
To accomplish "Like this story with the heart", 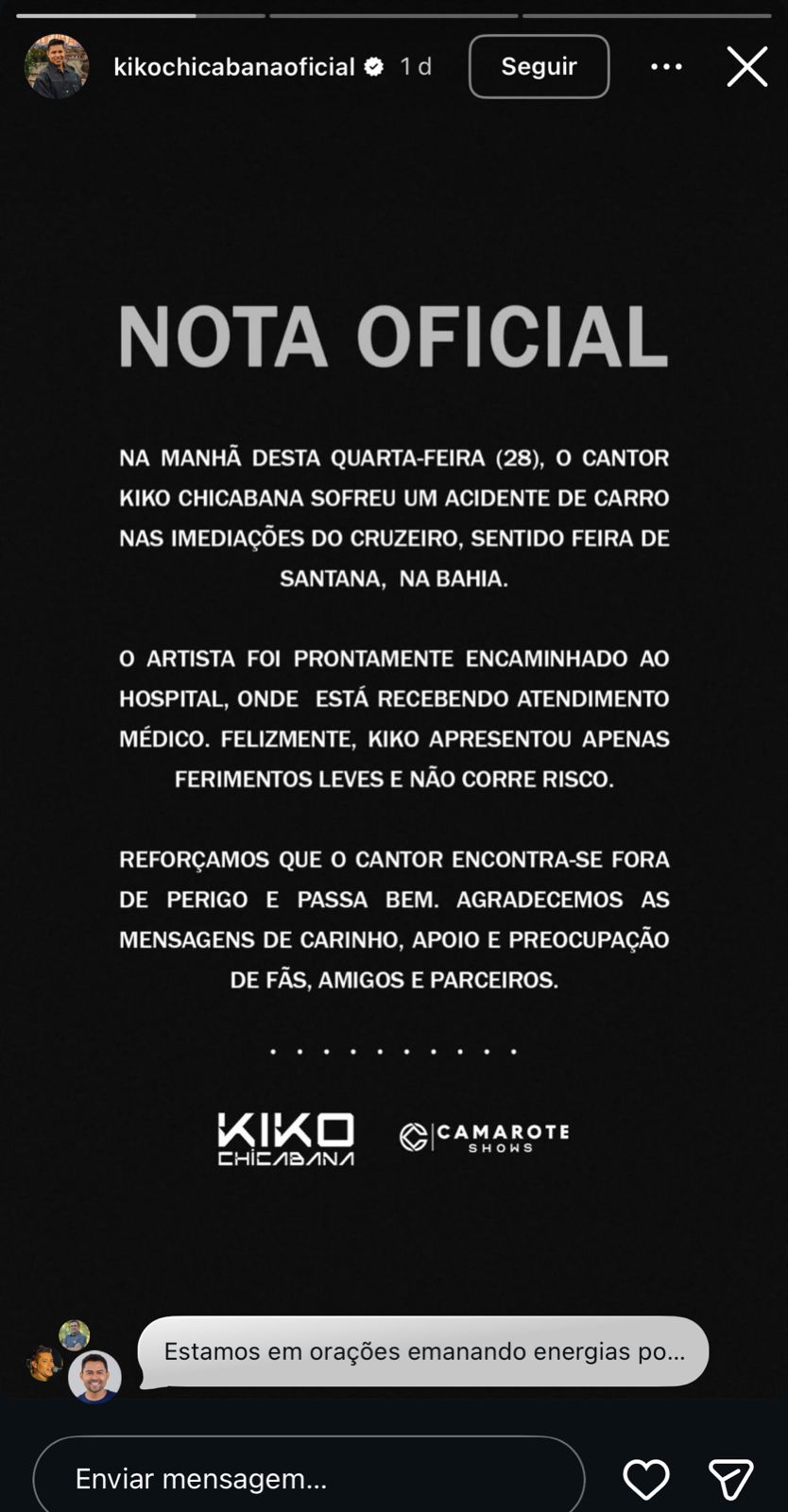I will tap(646, 1479).
